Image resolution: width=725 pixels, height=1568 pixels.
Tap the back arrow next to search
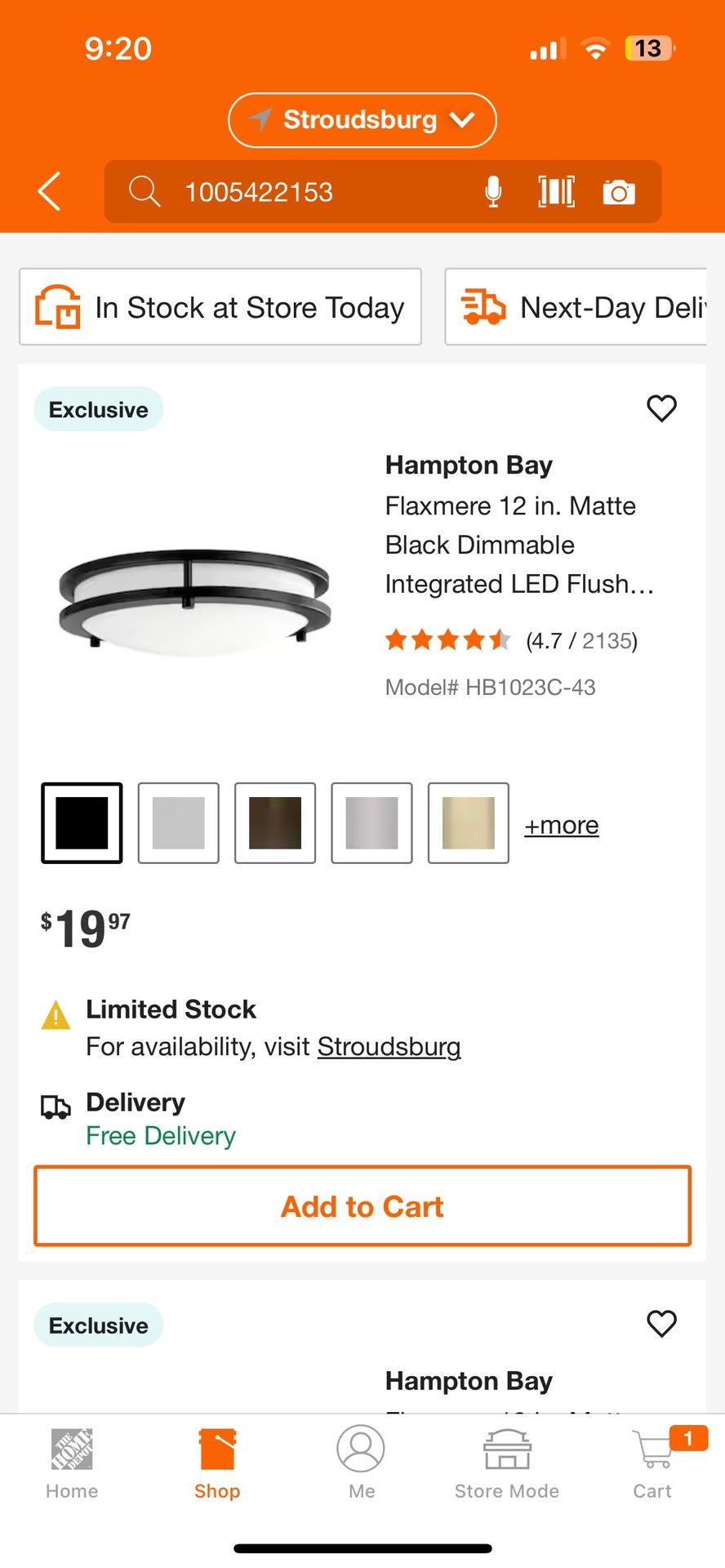tap(48, 192)
